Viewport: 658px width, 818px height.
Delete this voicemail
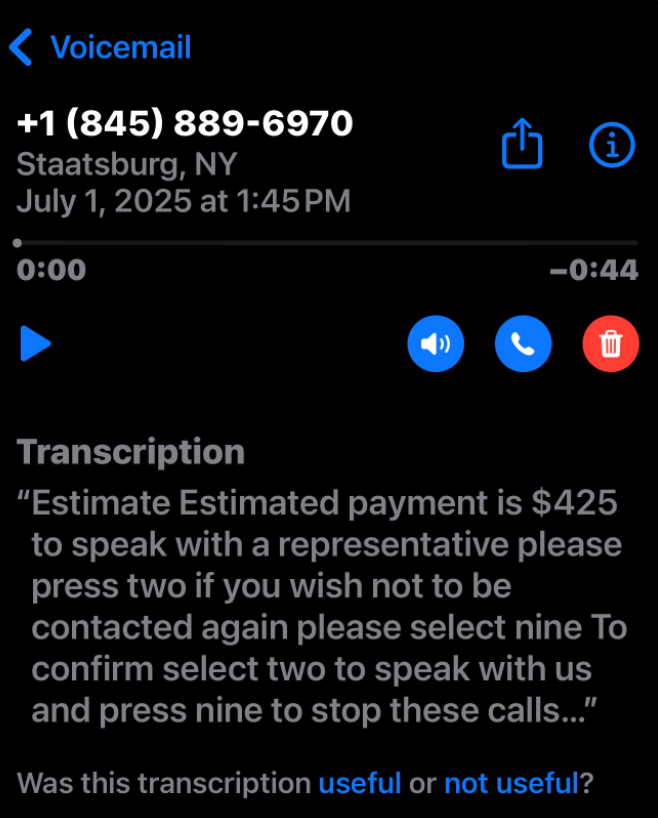pyautogui.click(x=610, y=344)
